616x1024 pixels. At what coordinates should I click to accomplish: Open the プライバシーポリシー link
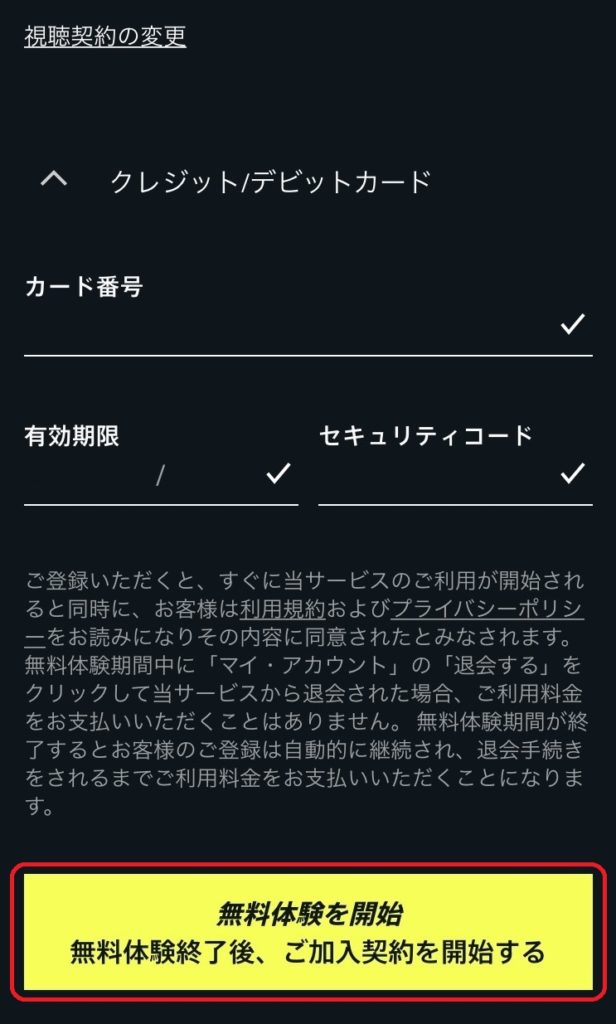(x=487, y=609)
